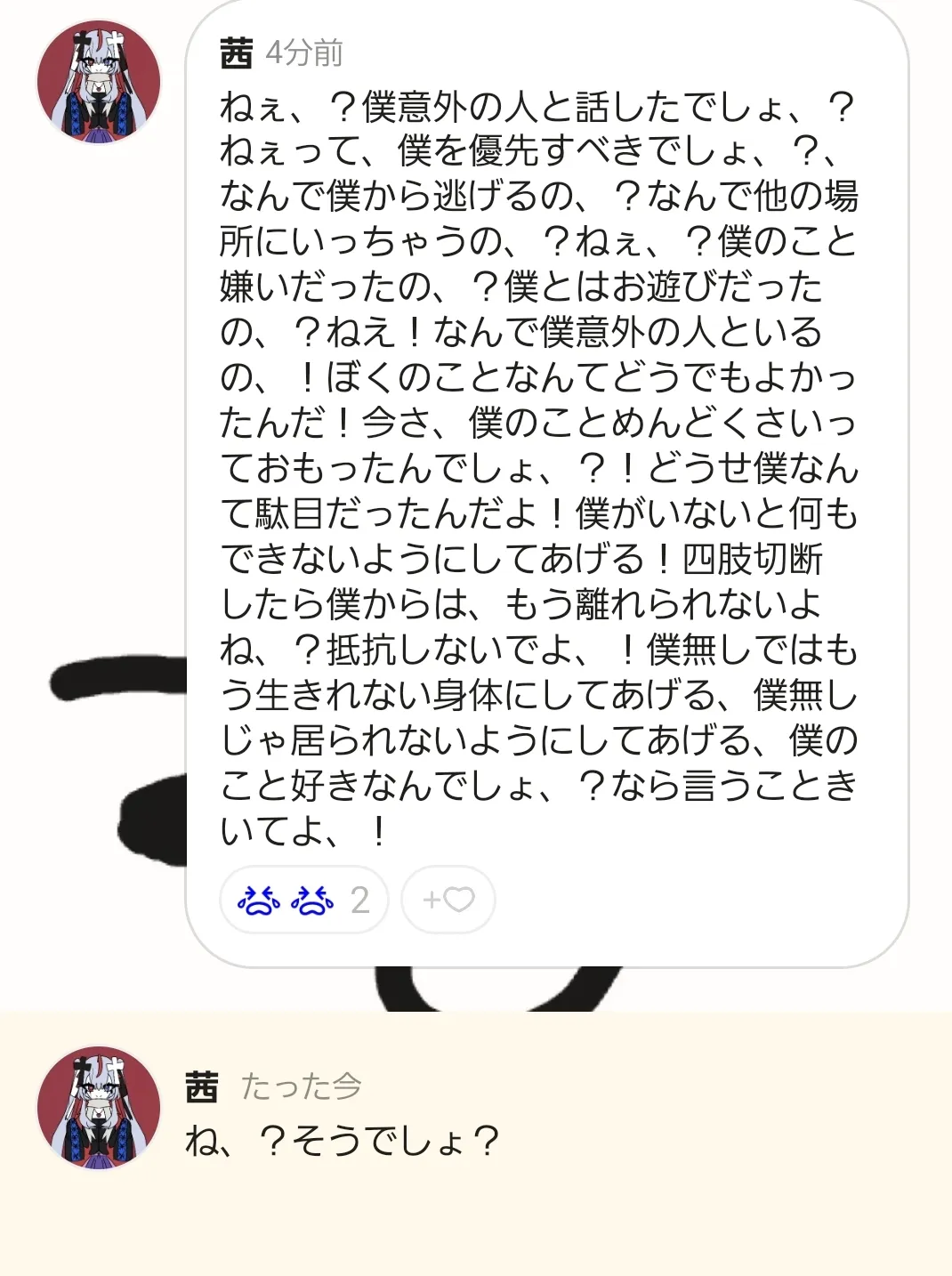Add a new heart reaction to message

[x=448, y=900]
